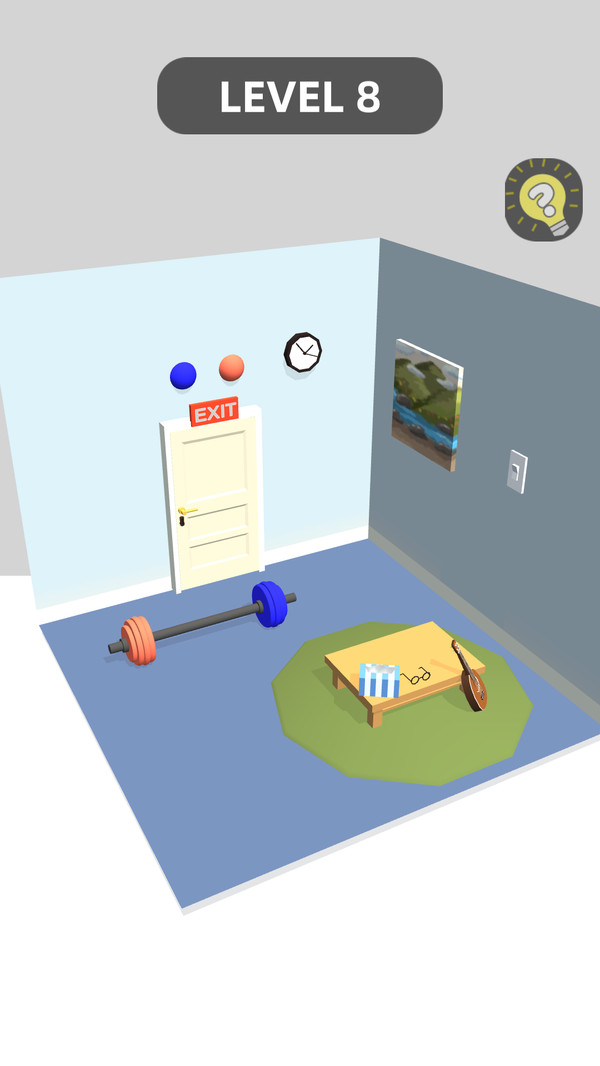Tap the striped gift box on the table
The image size is (600, 1066).
pos(379,680)
